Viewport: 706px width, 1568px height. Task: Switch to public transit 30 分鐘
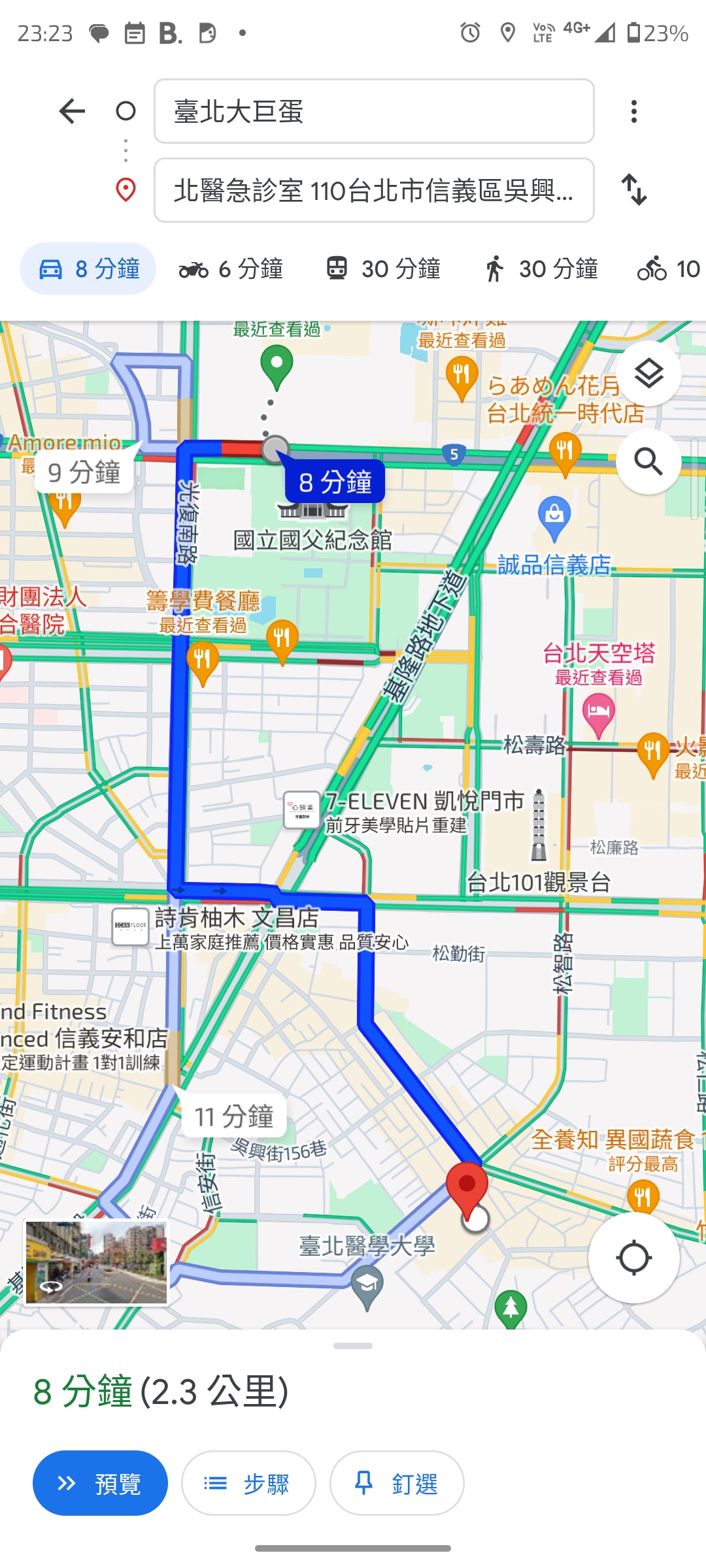point(383,269)
